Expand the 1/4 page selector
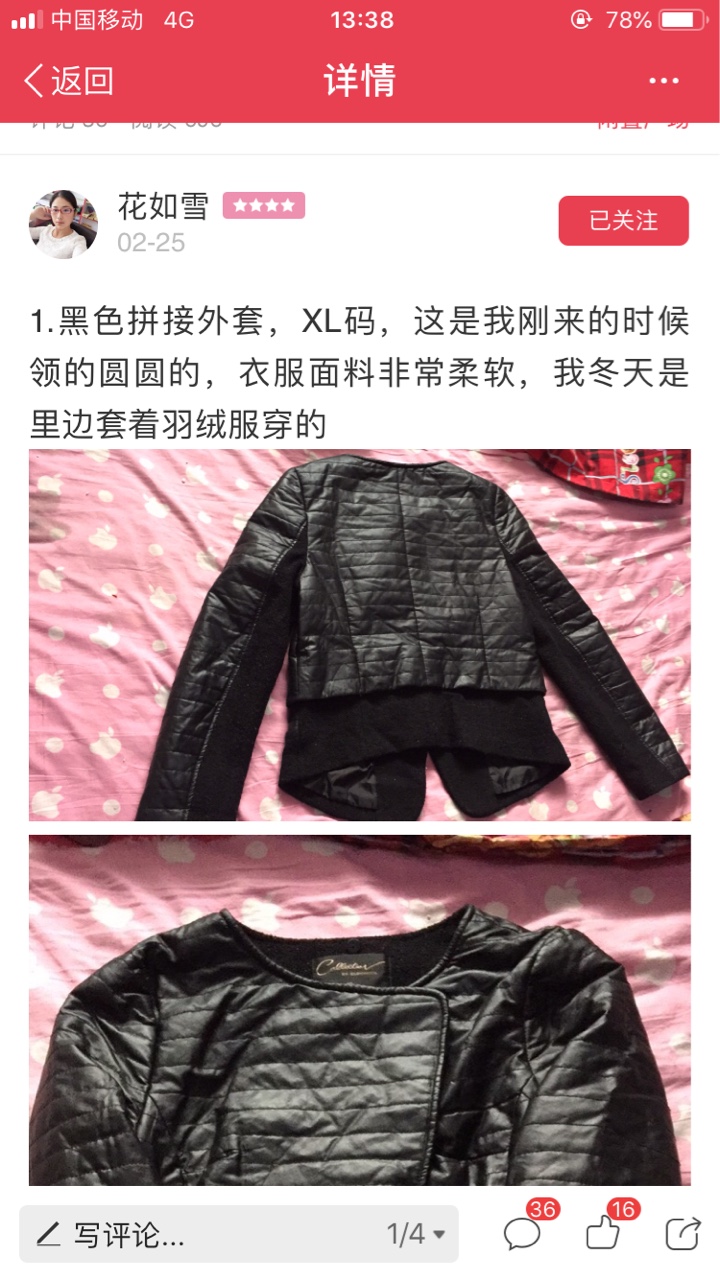 tap(416, 1234)
